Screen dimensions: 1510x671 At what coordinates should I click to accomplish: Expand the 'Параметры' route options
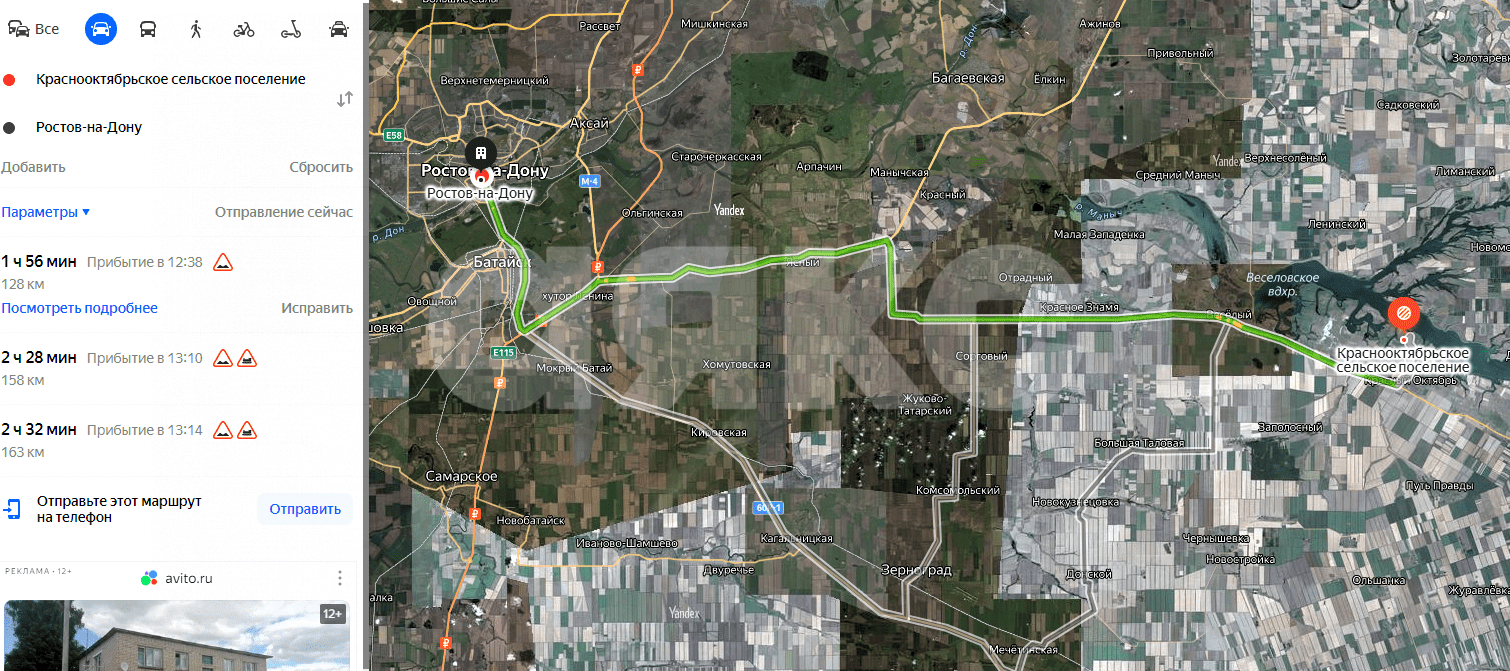pos(46,212)
